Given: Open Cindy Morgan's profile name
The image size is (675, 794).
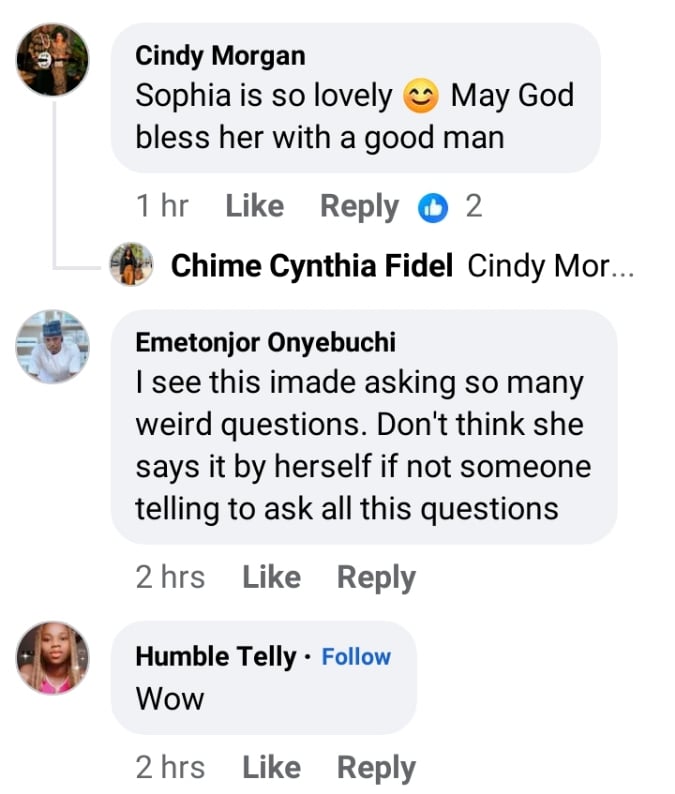Looking at the screenshot, I should click(x=220, y=55).
